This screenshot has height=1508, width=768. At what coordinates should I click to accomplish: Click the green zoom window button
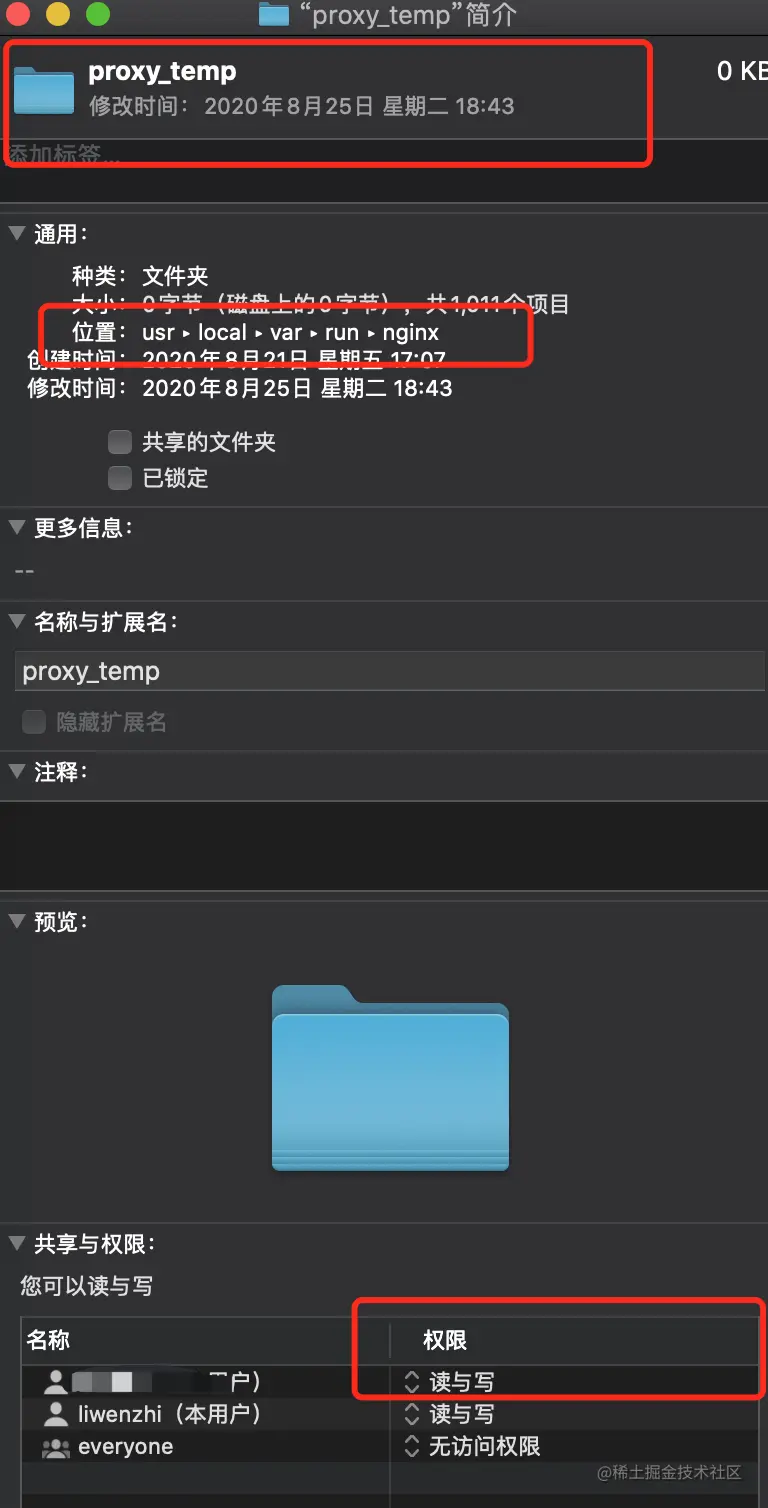click(97, 14)
